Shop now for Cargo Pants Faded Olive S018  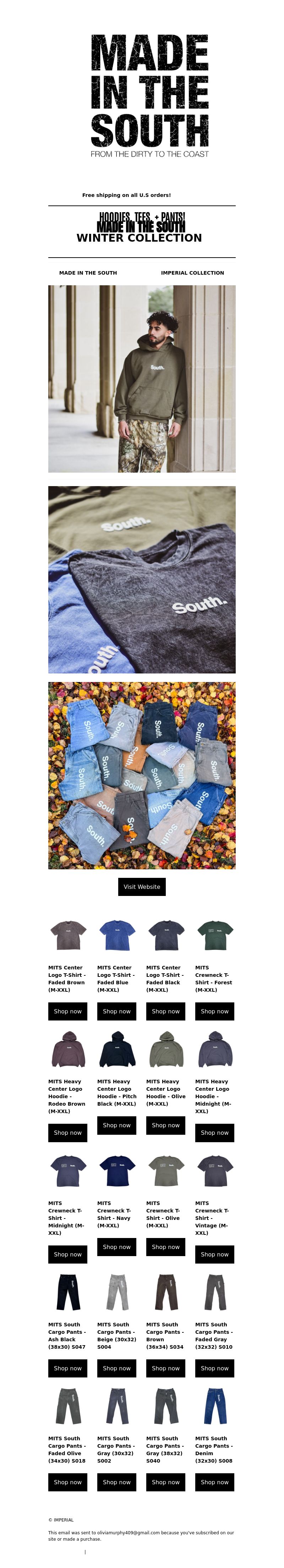[68, 1481]
